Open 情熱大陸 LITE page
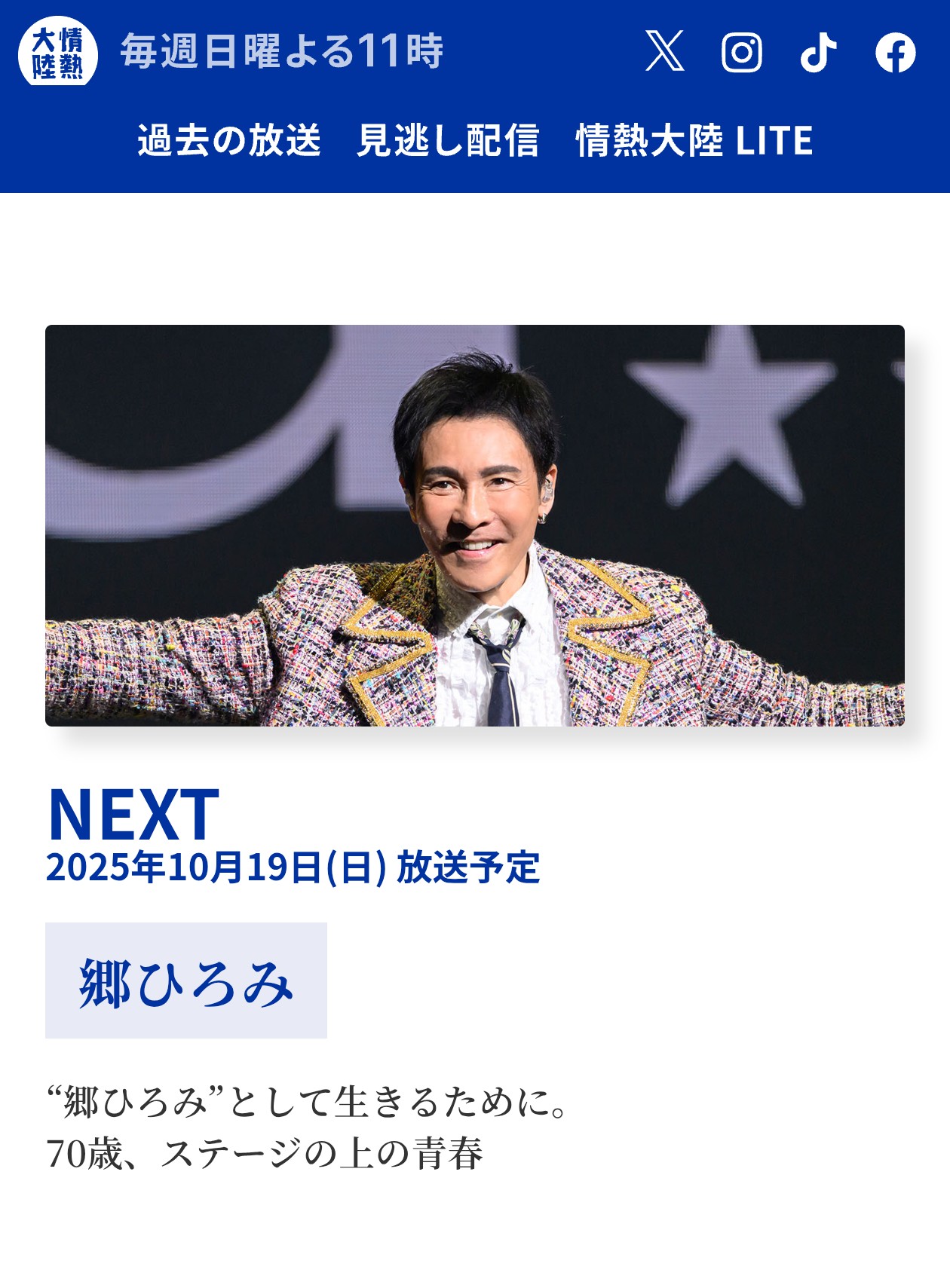Image resolution: width=950 pixels, height=1288 pixels. coord(694,141)
